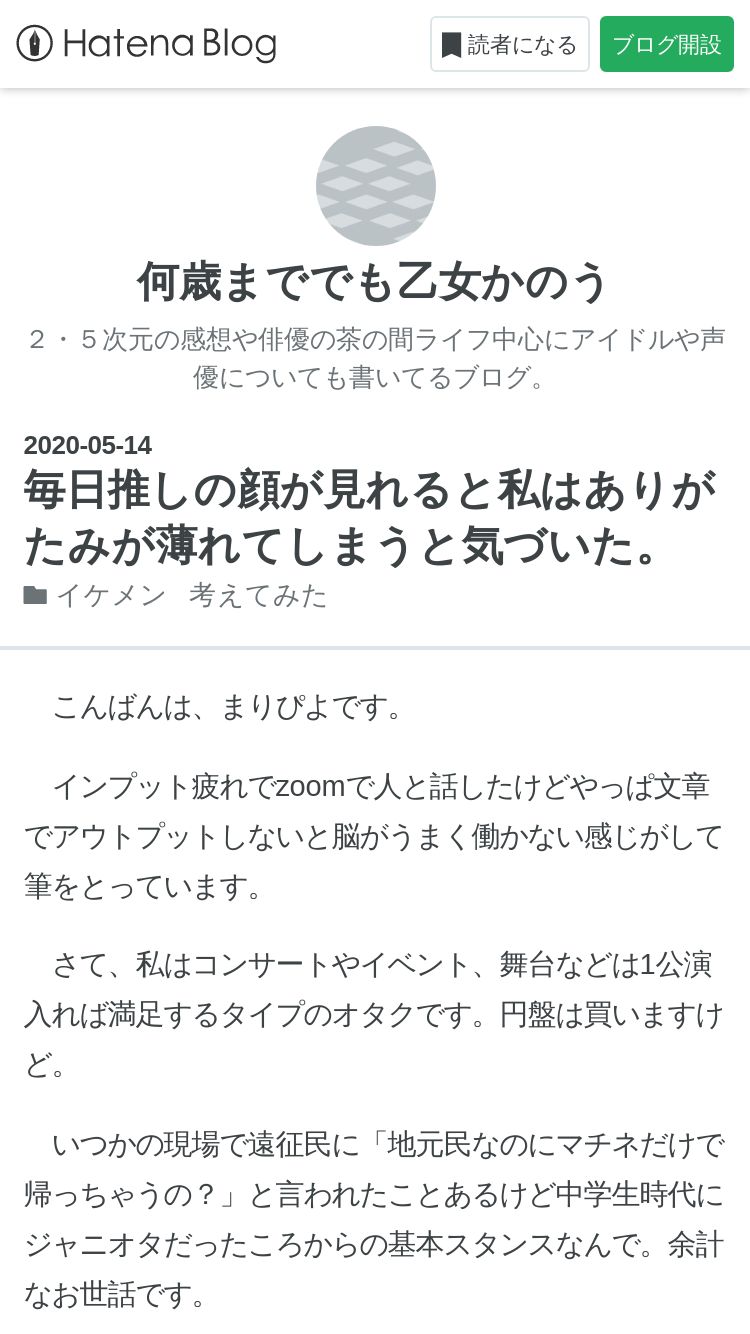Open the blog's round profile avatar
This screenshot has width=750, height=1334.
pyautogui.click(x=375, y=186)
